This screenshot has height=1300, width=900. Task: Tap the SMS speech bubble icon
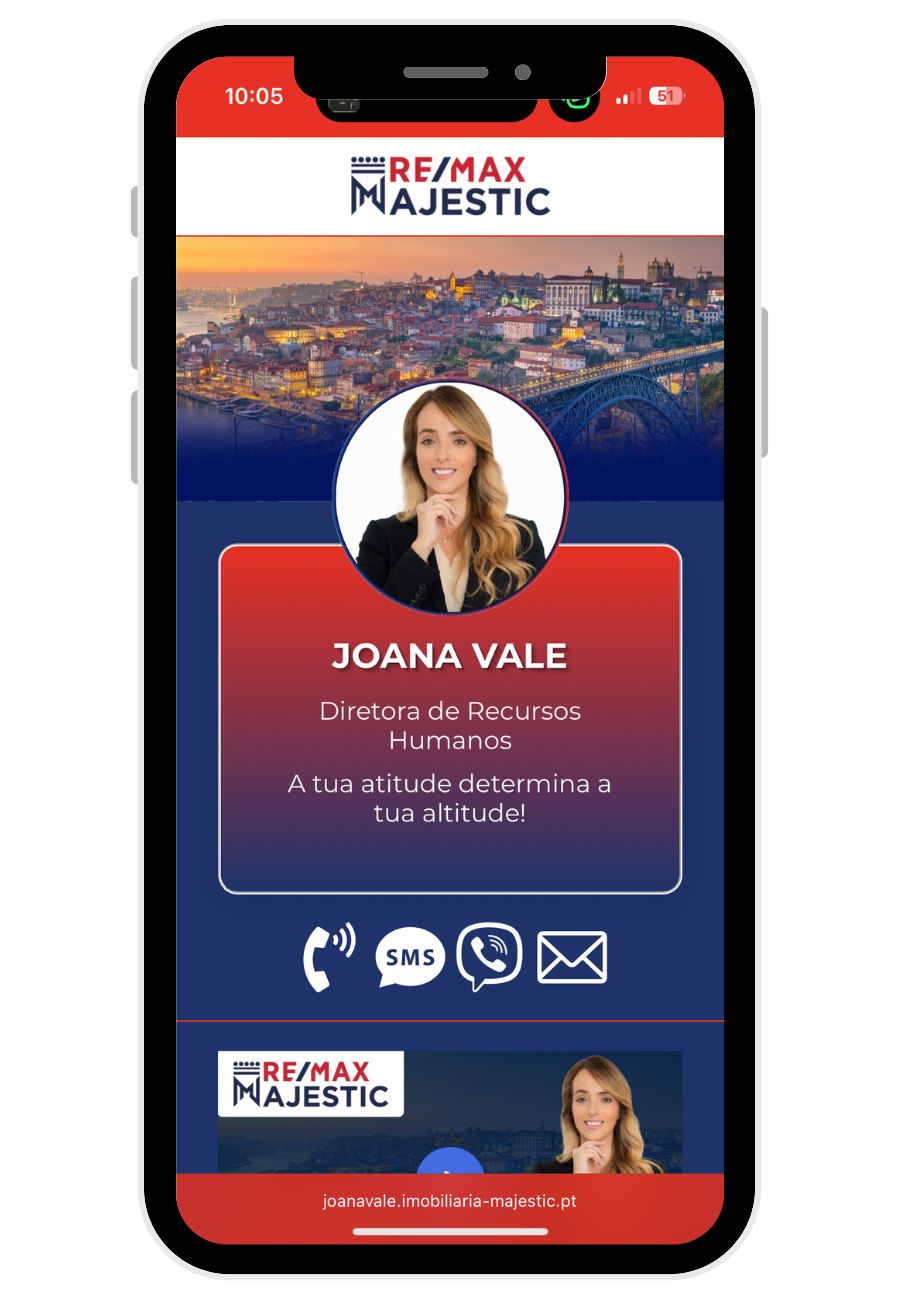coord(408,956)
